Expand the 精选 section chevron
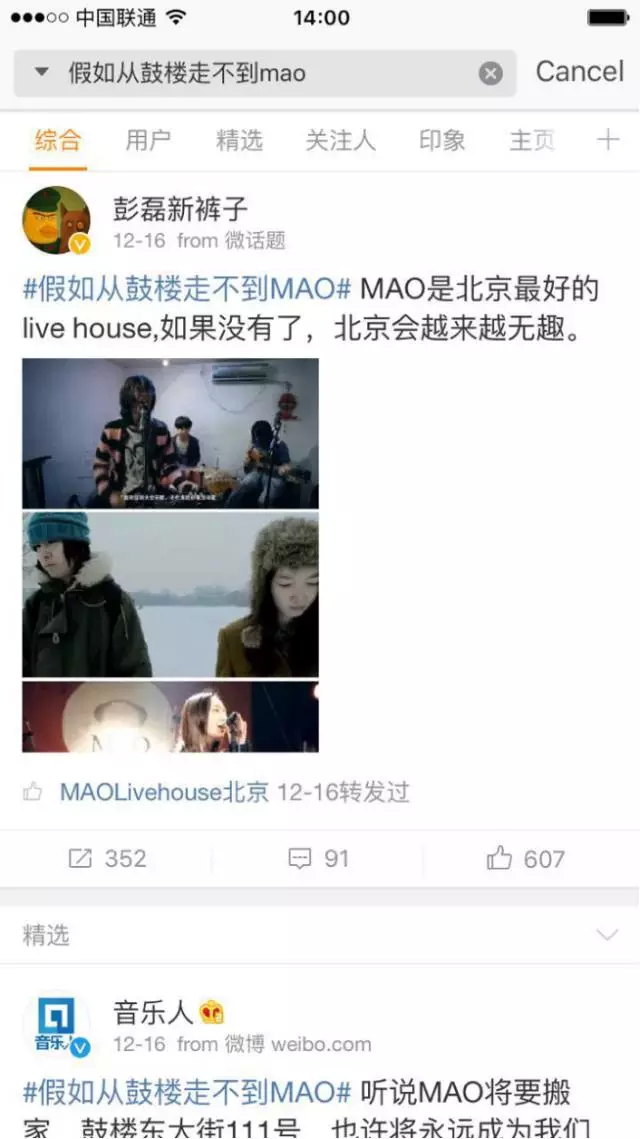 [607, 935]
